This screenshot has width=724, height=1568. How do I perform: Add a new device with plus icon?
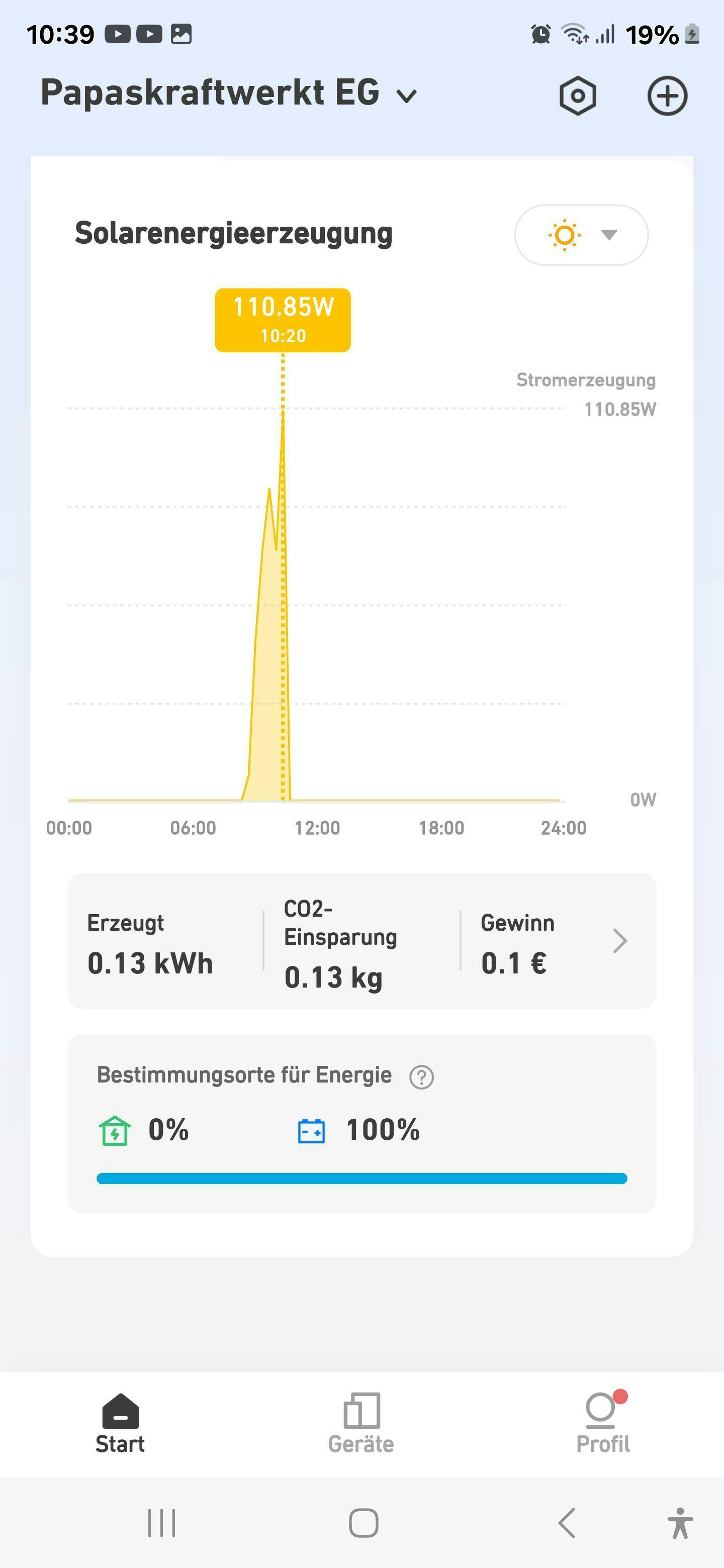point(667,95)
